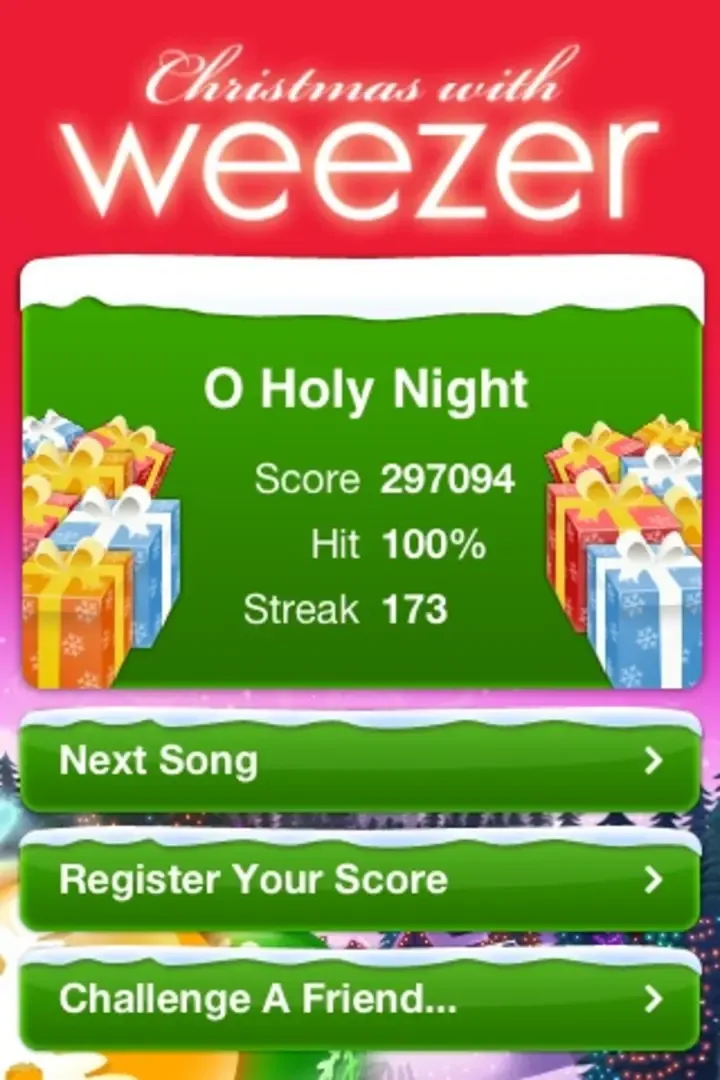Go to the Next Song
The width and height of the screenshot is (720, 1080).
pos(360,762)
